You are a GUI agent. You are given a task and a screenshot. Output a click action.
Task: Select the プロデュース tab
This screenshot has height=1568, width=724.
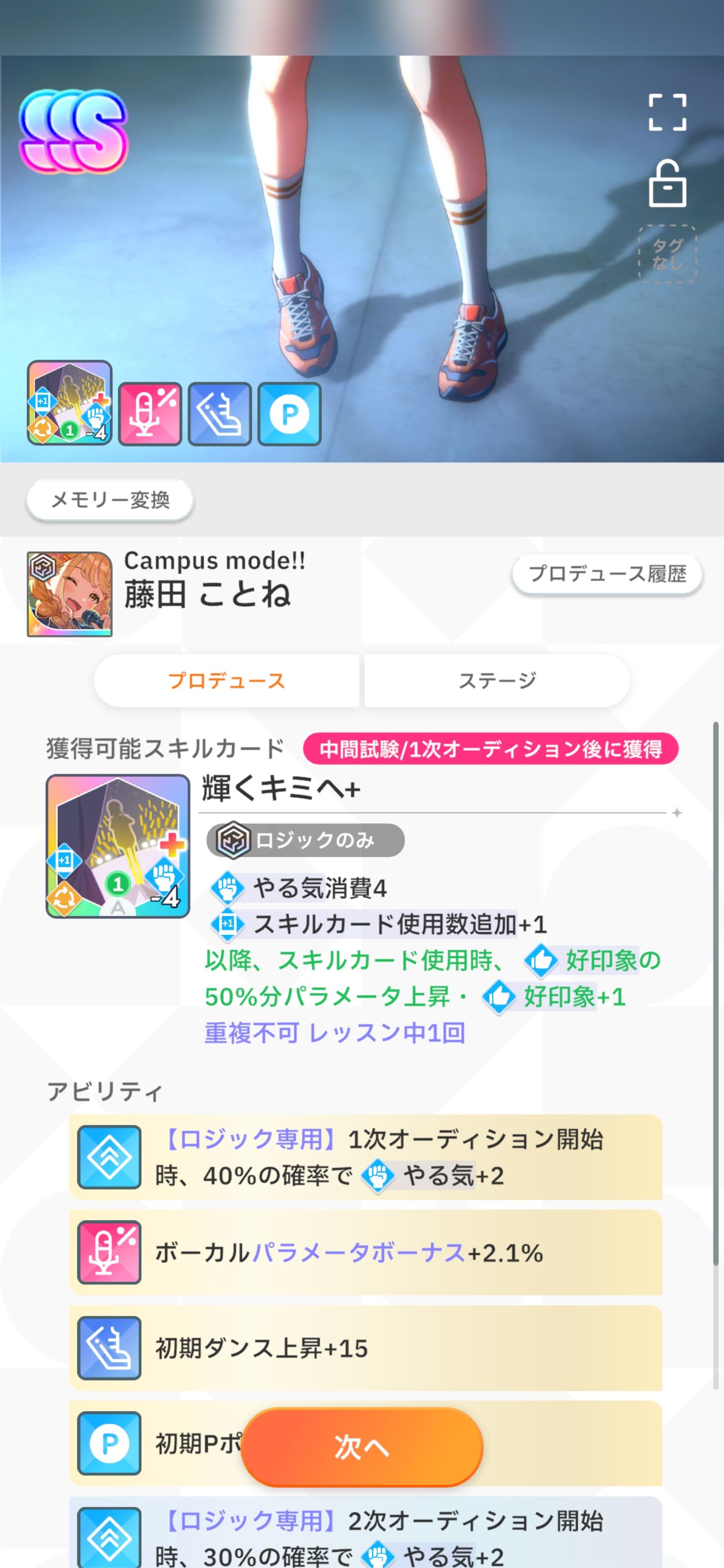227,680
